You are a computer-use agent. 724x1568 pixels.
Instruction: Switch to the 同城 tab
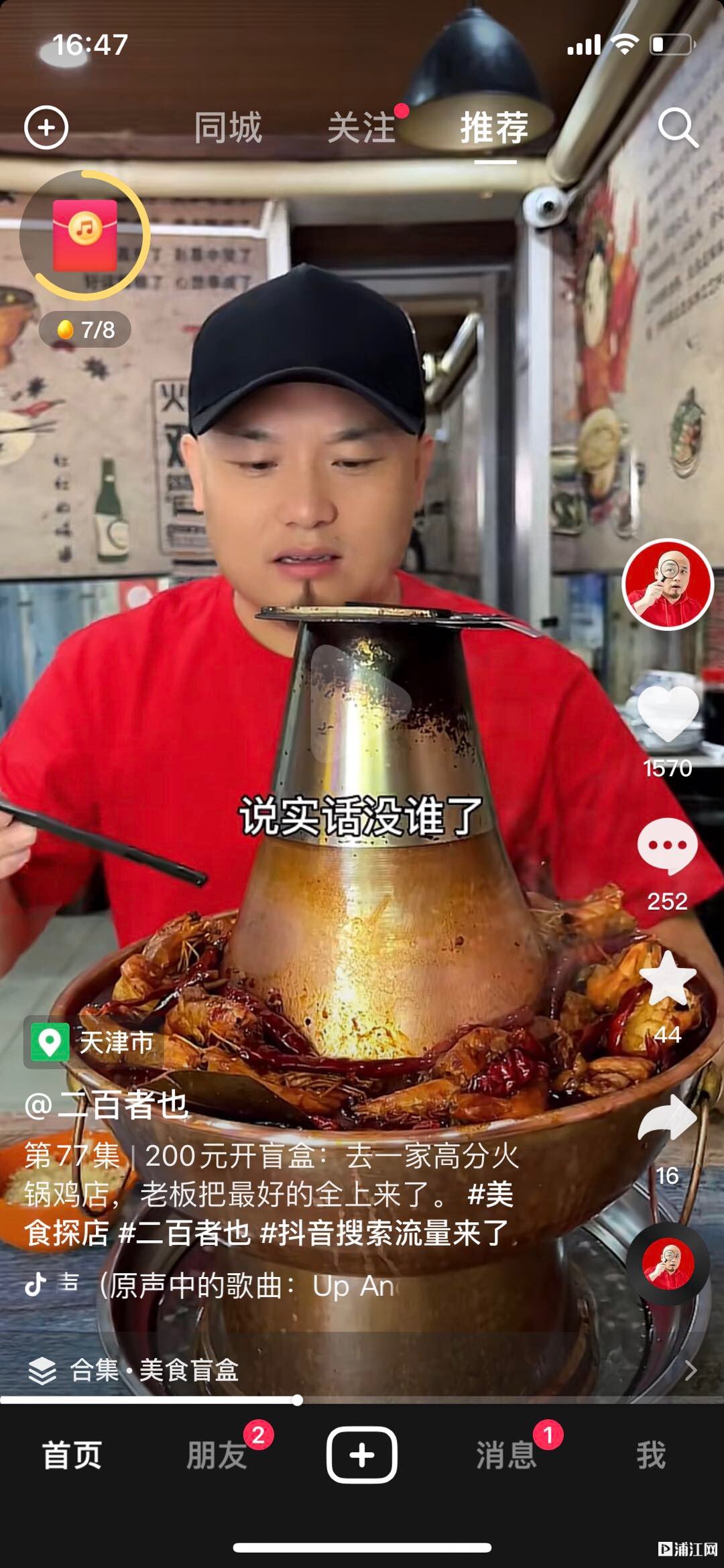pyautogui.click(x=228, y=127)
